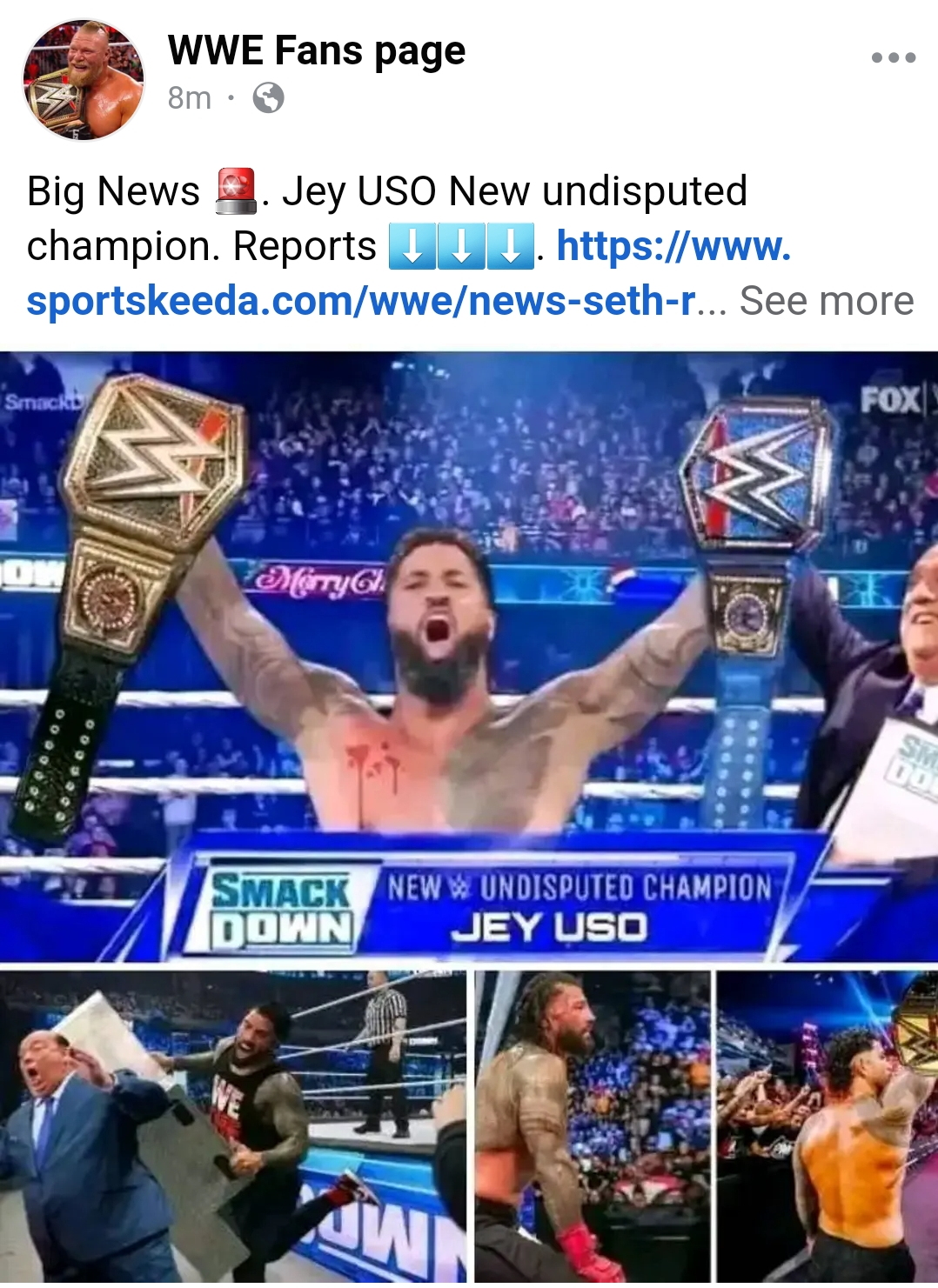Open the bottom-middle photo of the wrestler

[x=593, y=1126]
